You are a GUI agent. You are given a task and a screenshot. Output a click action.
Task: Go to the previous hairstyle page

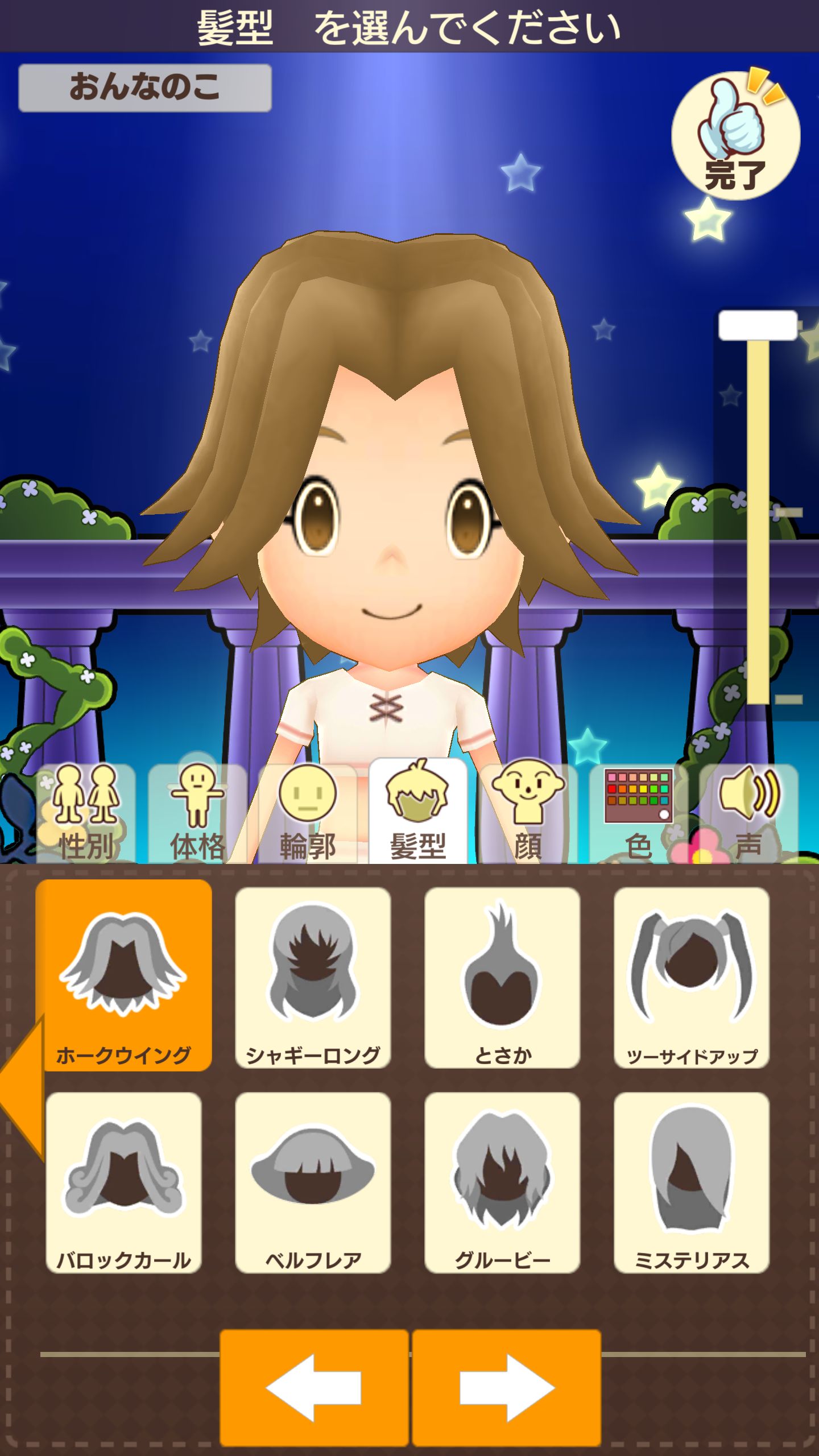pyautogui.click(x=314, y=1388)
